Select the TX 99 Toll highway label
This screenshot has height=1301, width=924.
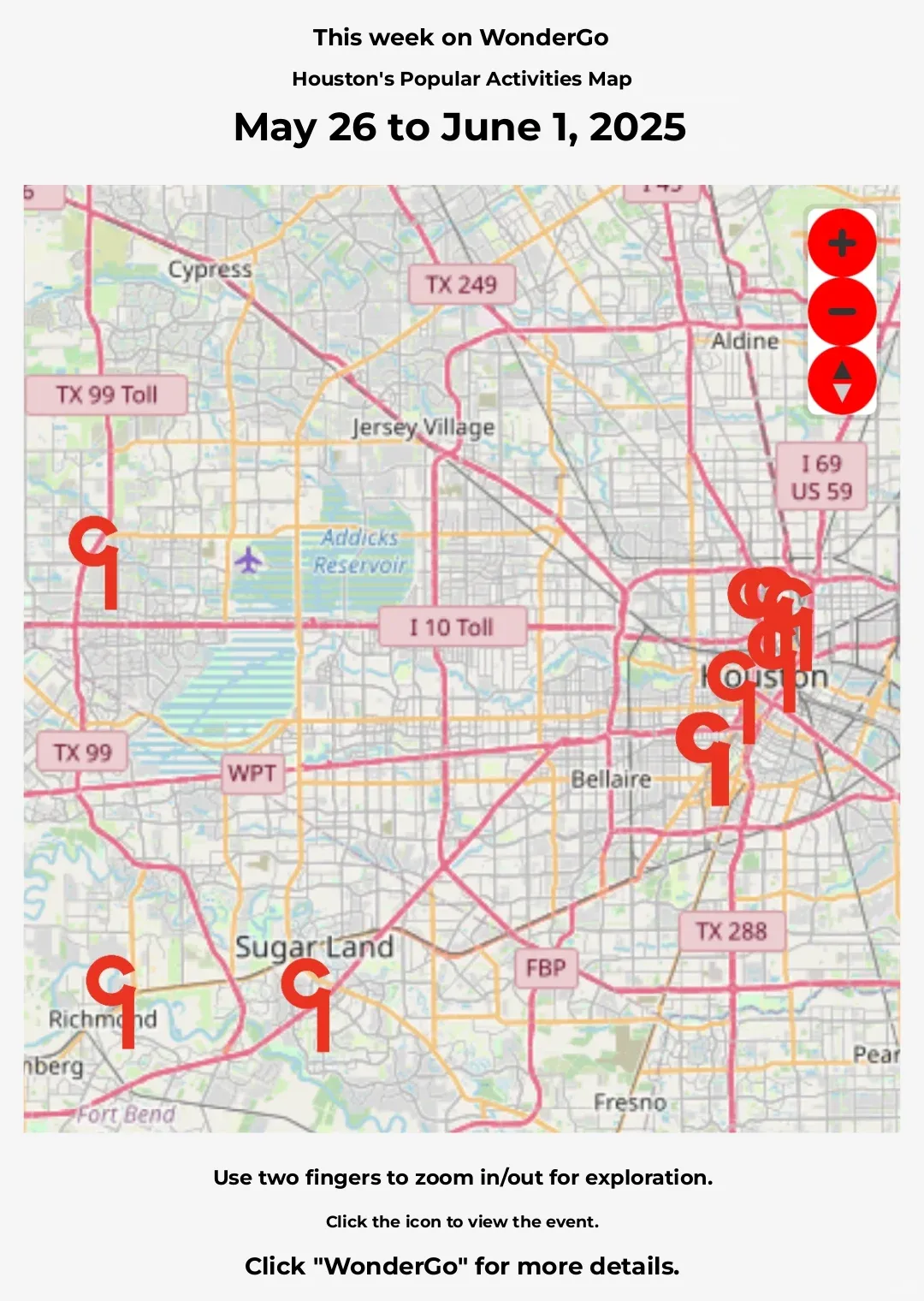tap(106, 395)
